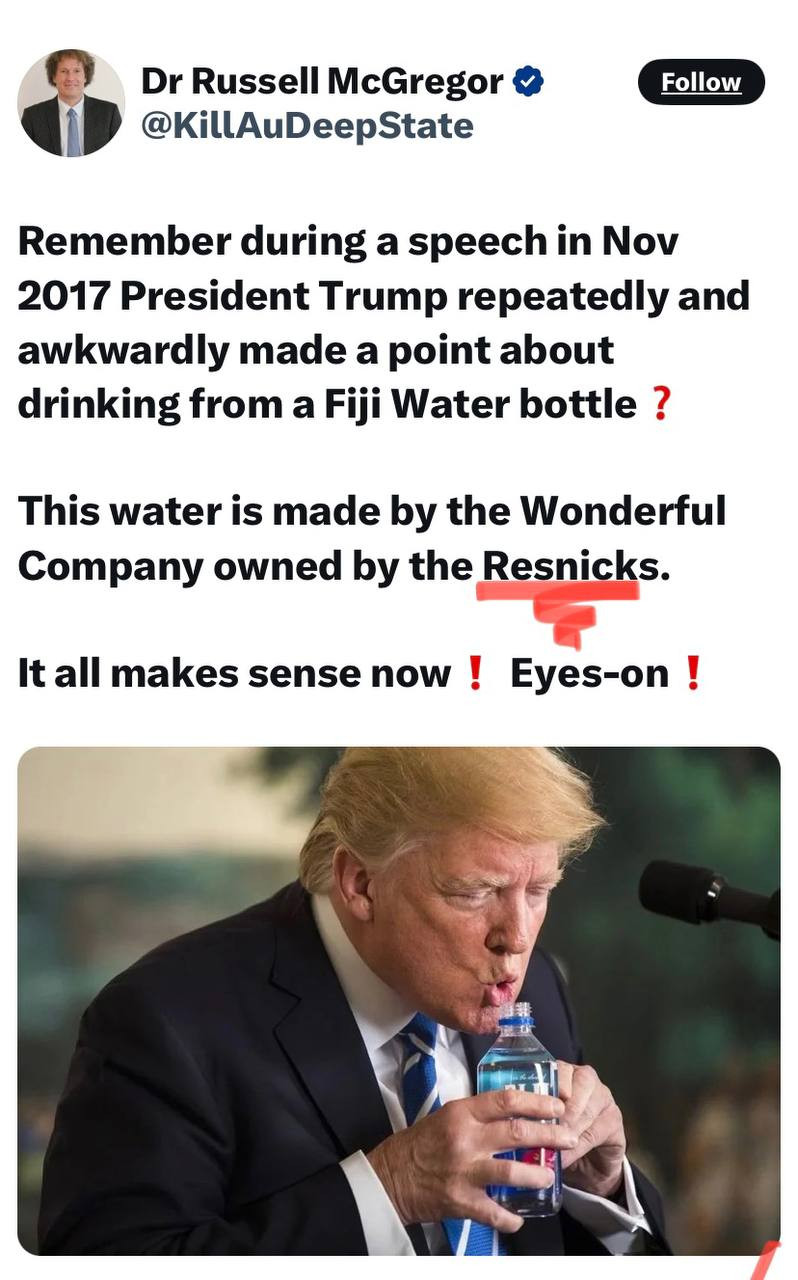Open Dr Russell McGregor's profile picture
This screenshot has height=1280, width=798.
click(71, 103)
